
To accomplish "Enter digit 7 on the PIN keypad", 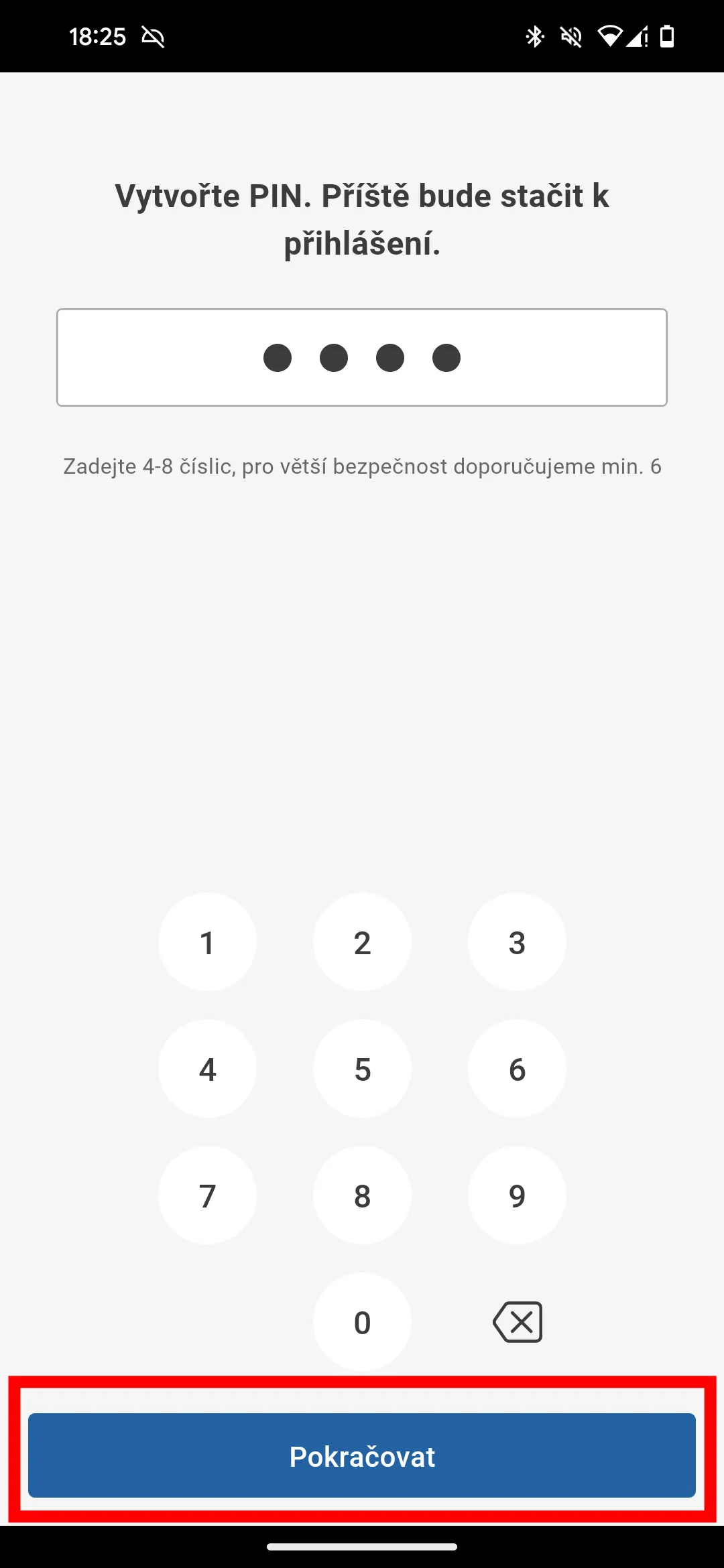I will tap(207, 1195).
